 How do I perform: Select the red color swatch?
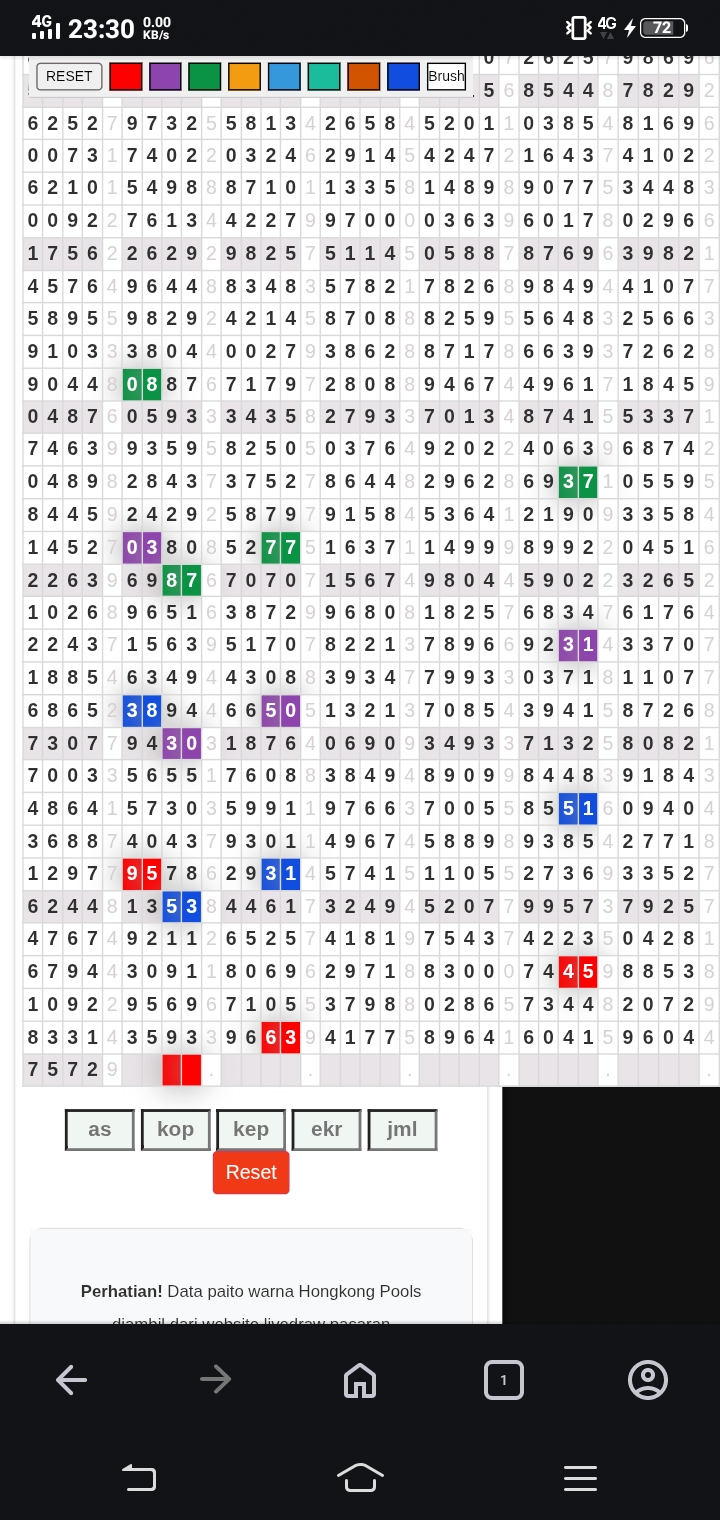click(126, 76)
